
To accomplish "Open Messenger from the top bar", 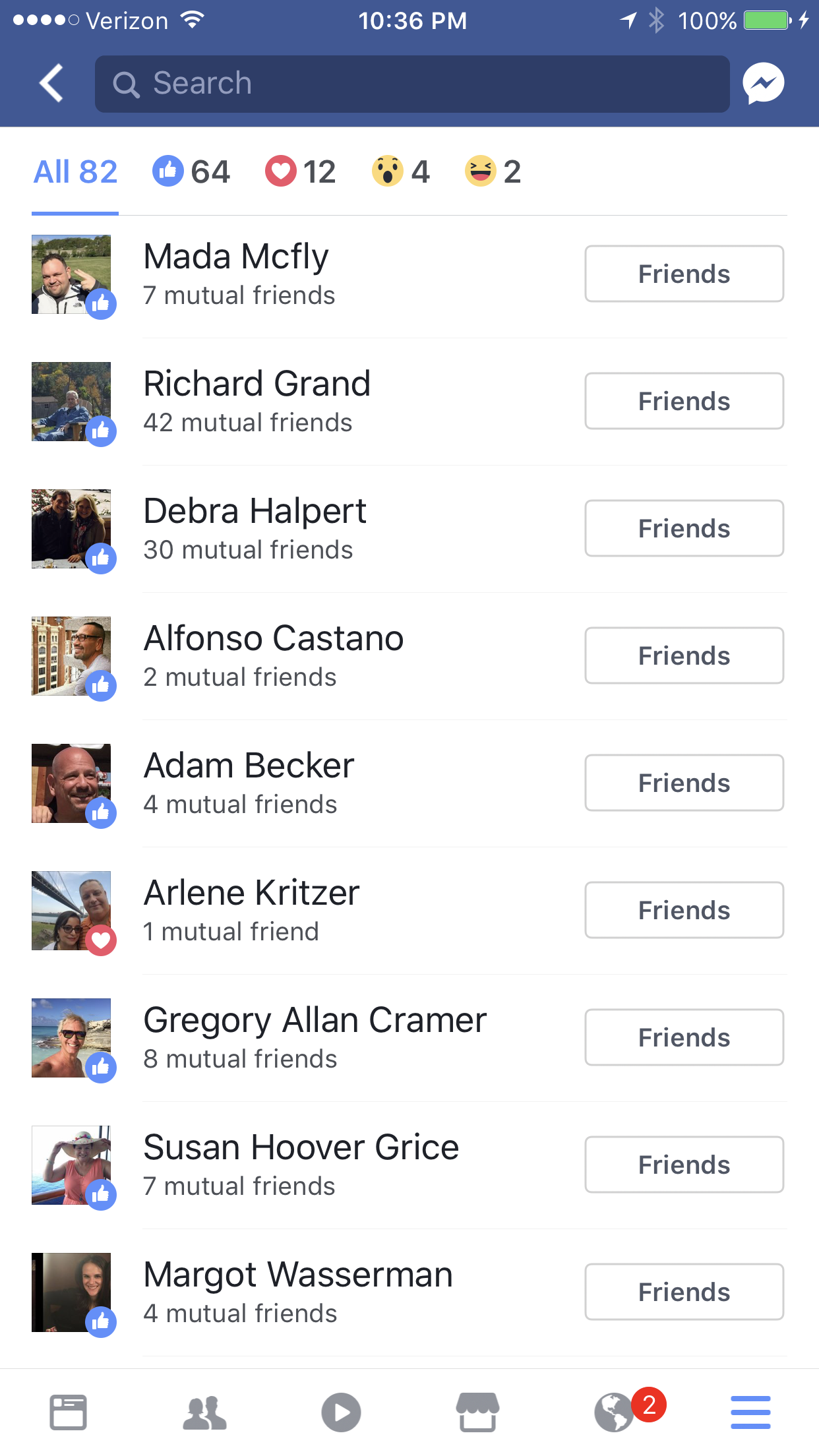I will click(x=763, y=84).
